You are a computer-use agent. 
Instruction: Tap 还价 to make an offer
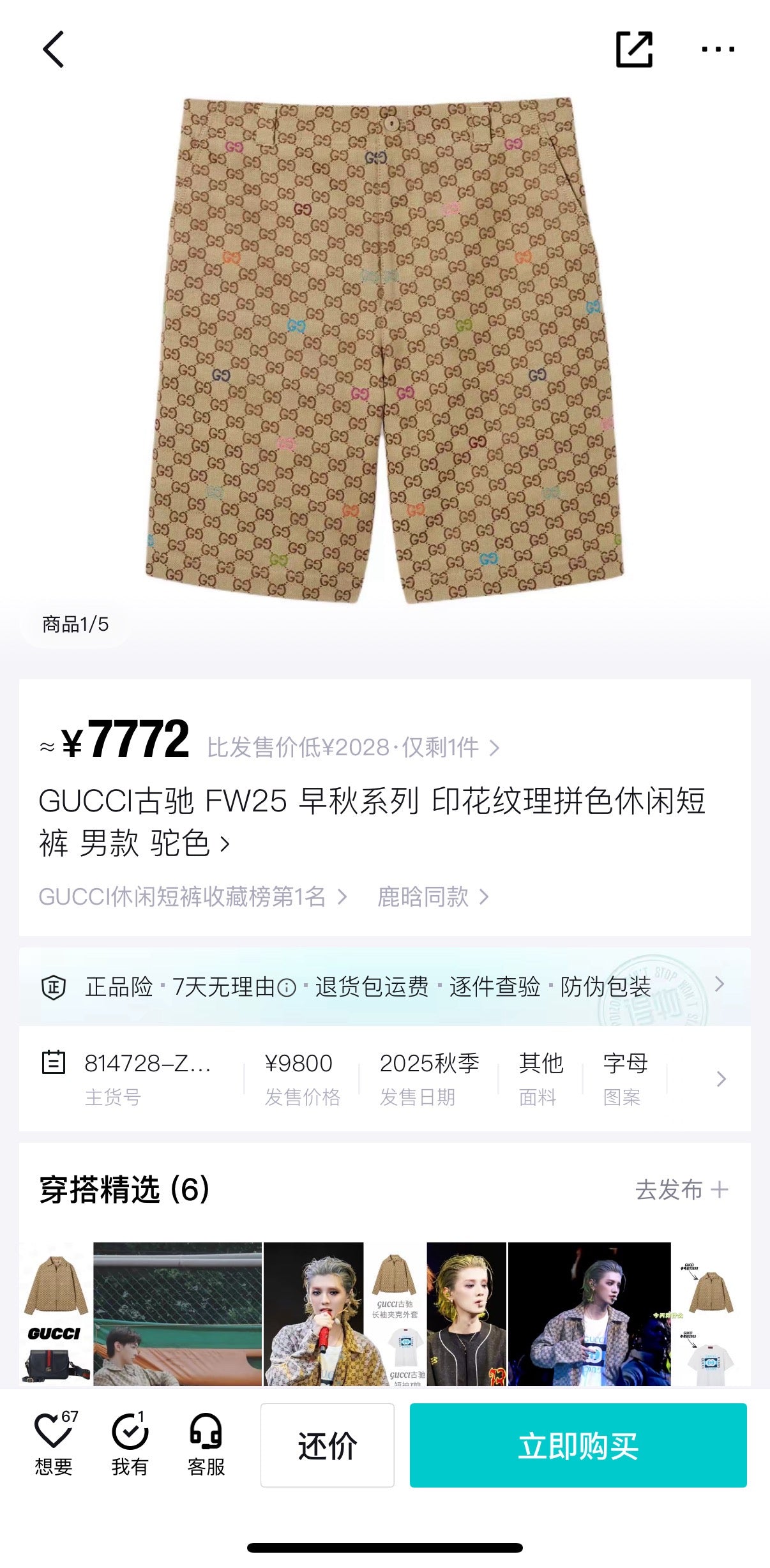coord(327,1445)
